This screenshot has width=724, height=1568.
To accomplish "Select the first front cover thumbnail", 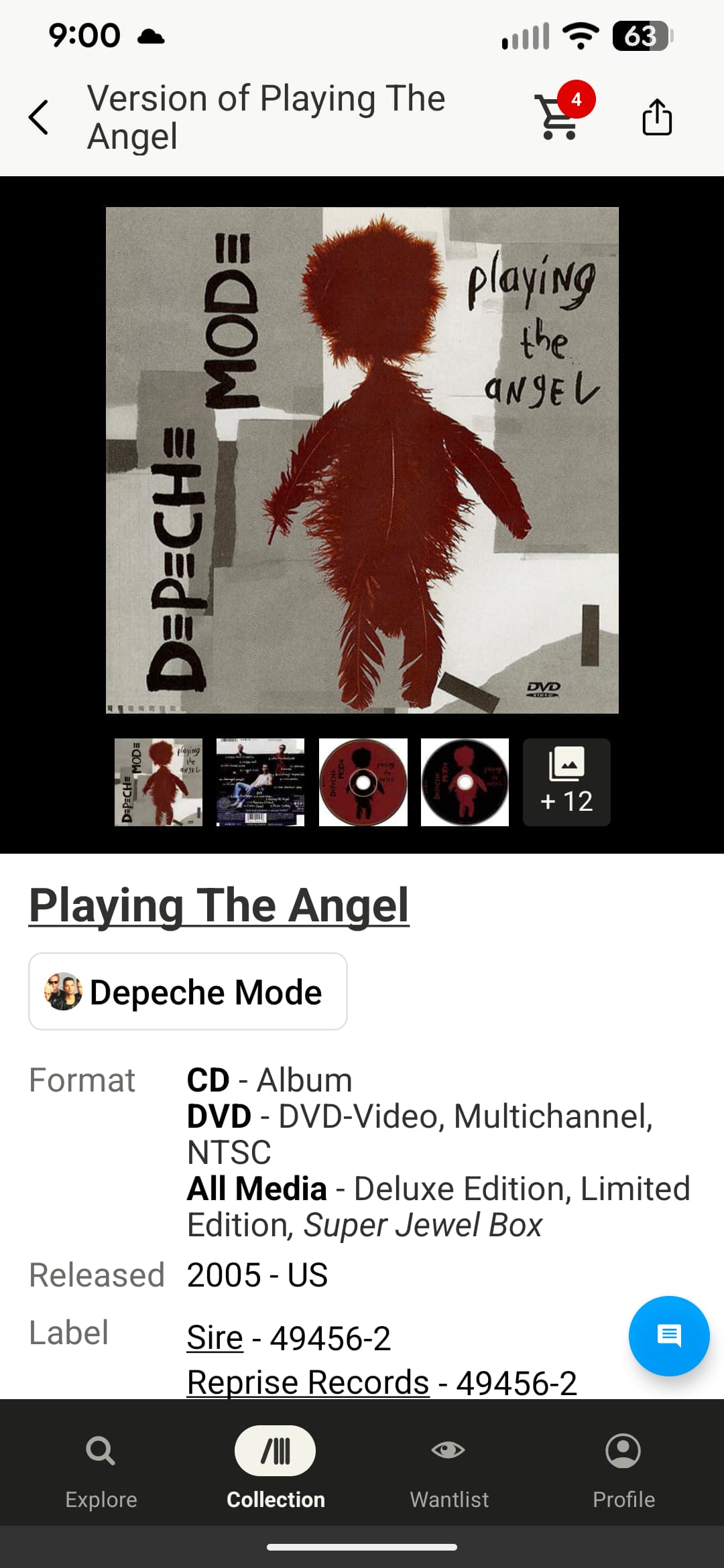I will tap(158, 782).
